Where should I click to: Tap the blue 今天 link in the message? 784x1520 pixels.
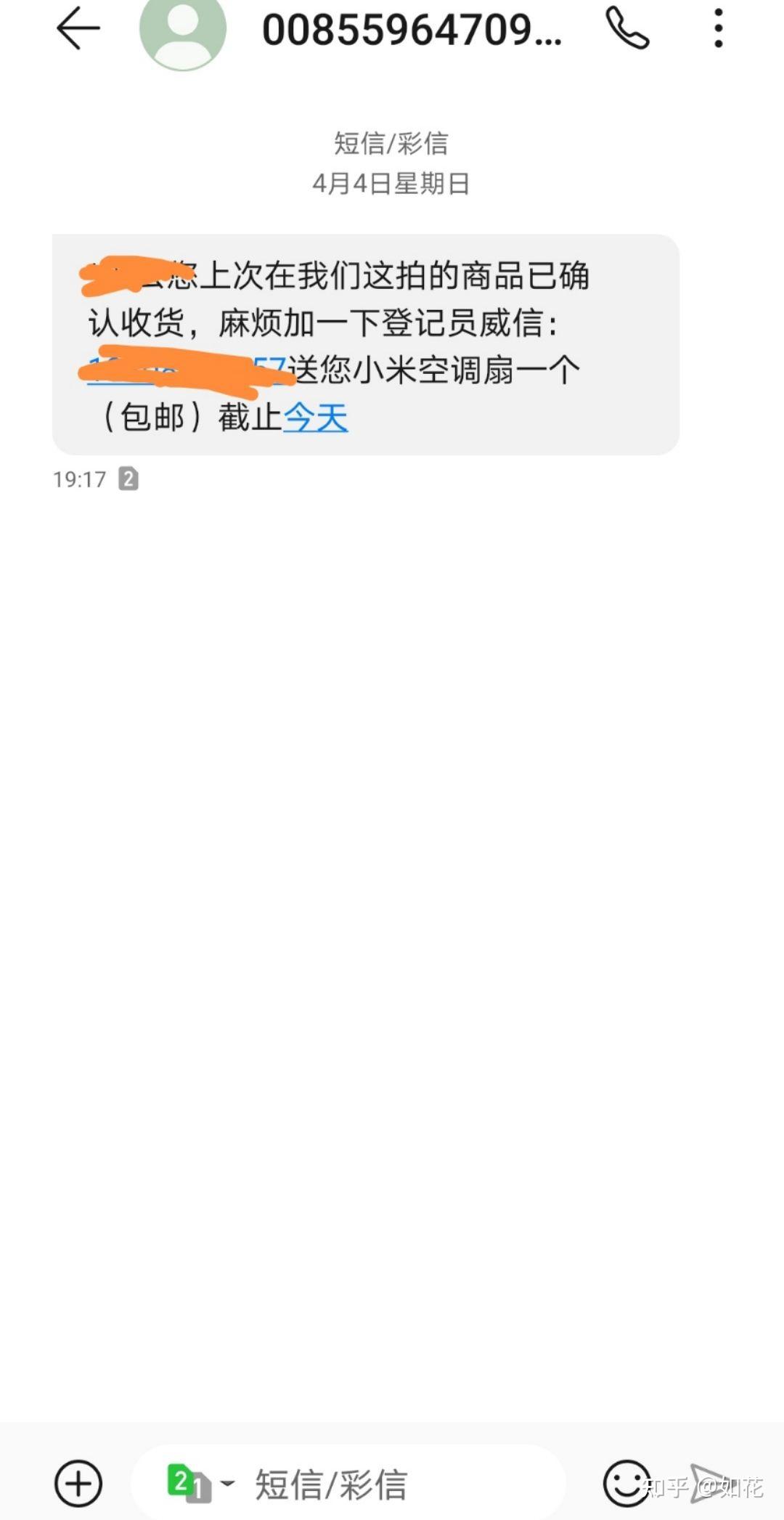315,418
